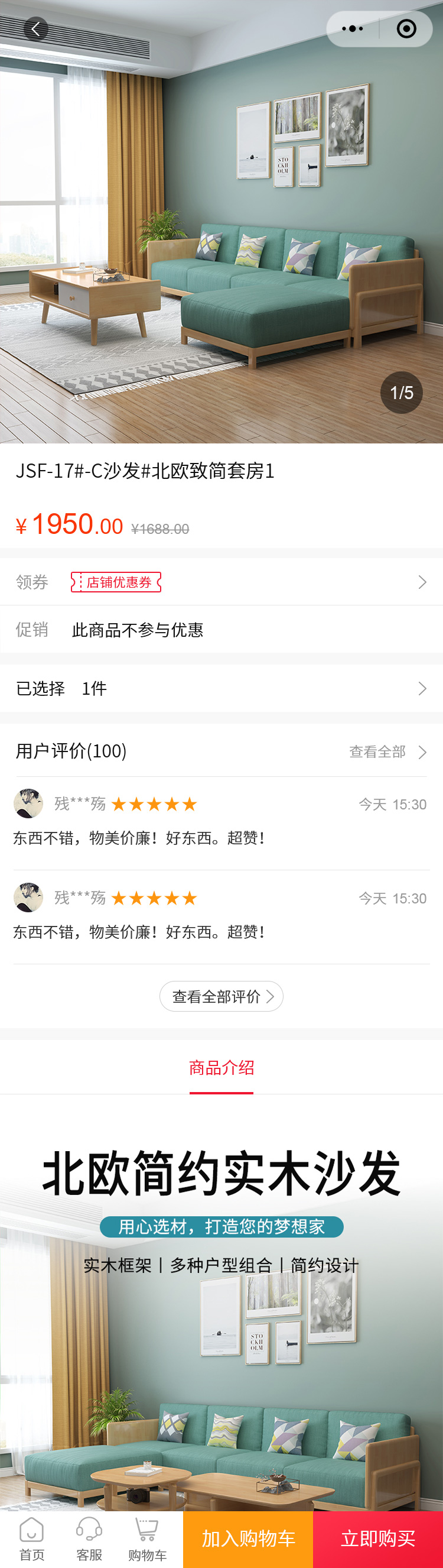Open the 已选择 1件 selection row
The image size is (443, 1568).
pos(221,688)
